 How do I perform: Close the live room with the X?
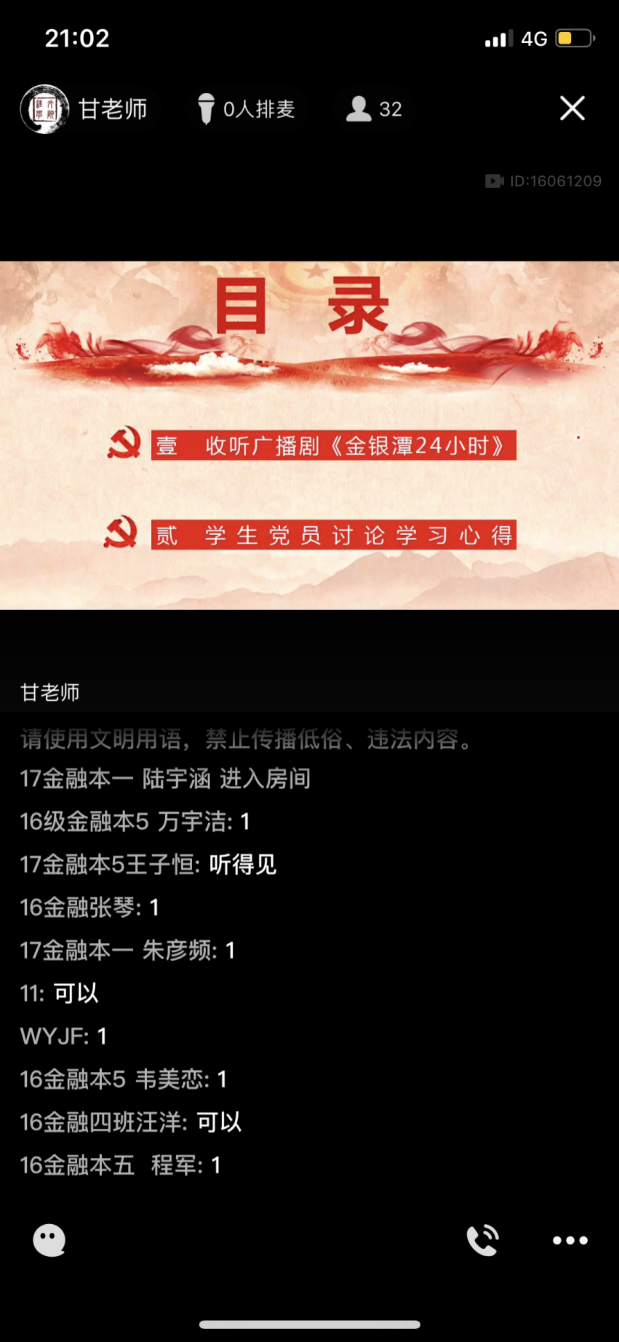pyautogui.click(x=572, y=108)
